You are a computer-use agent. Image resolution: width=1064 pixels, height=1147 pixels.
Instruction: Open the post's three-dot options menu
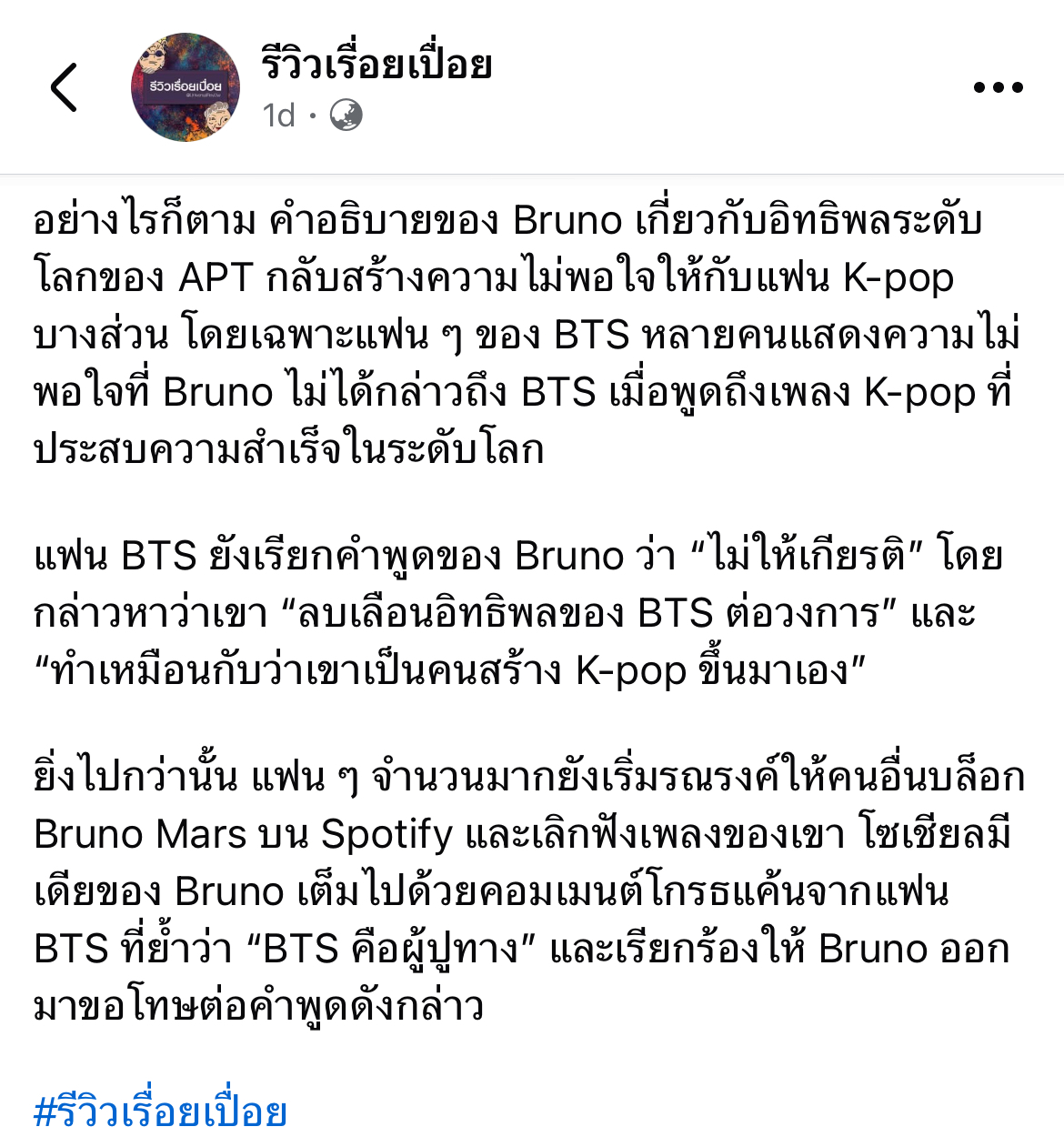pos(998,87)
